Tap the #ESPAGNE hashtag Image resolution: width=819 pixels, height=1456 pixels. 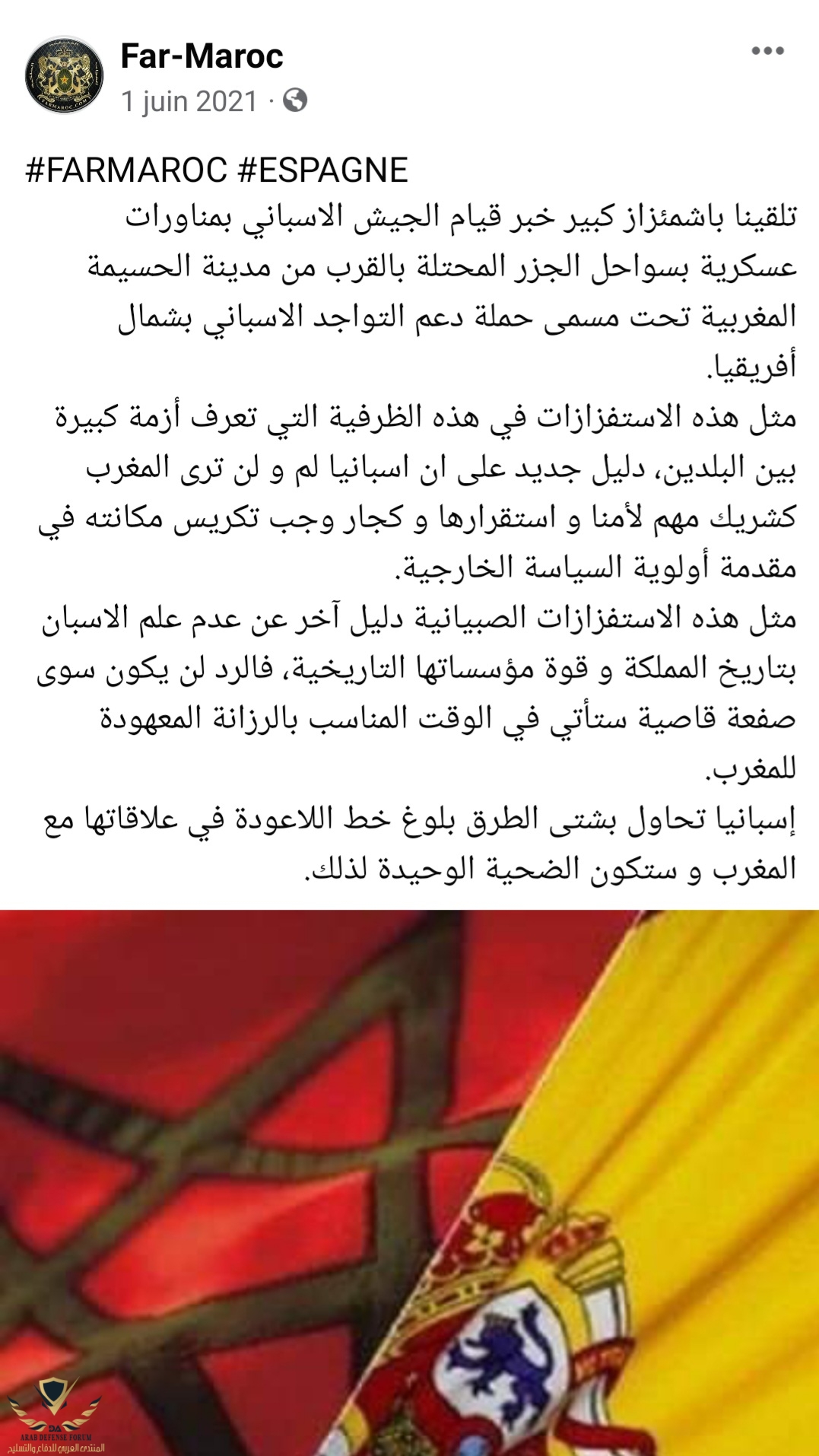pyautogui.click(x=322, y=170)
